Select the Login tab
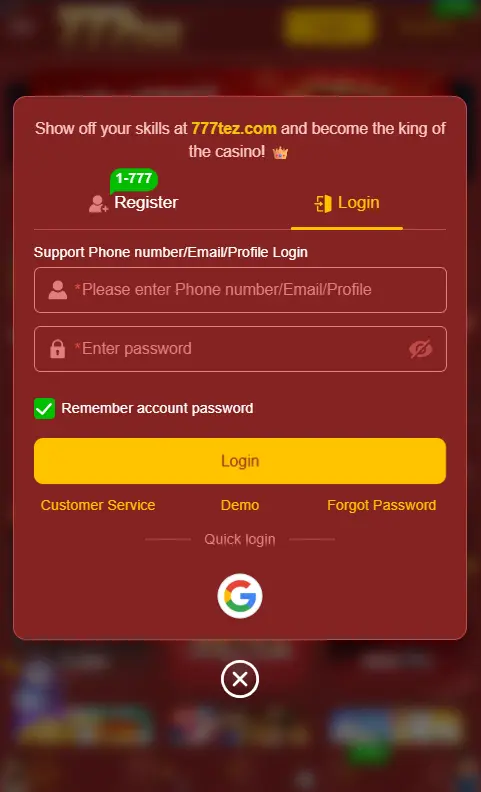 [x=347, y=203]
